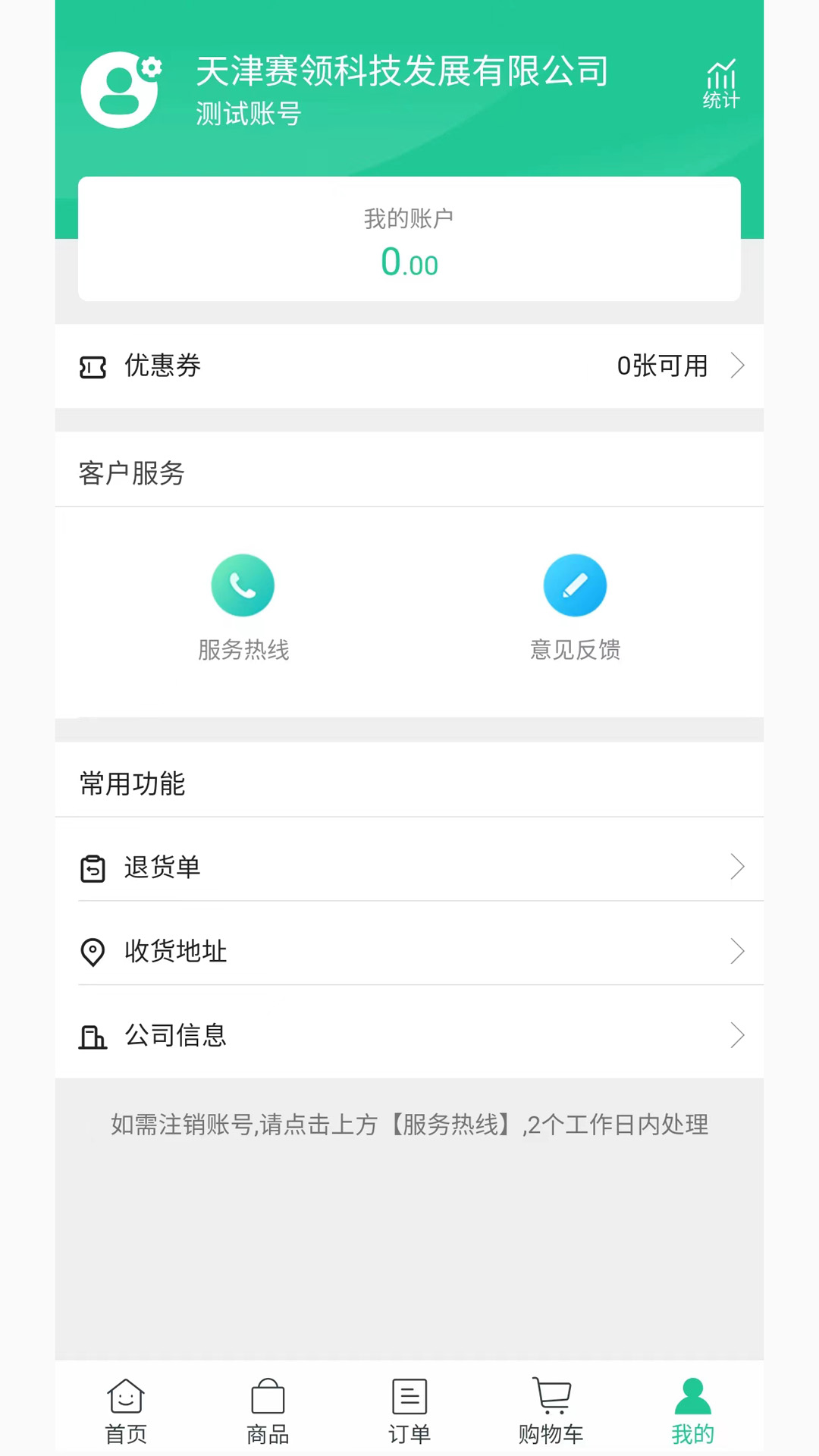The height and width of the screenshot is (1456, 819).
Task: Open the 订单 orders tab
Action: click(x=409, y=1408)
